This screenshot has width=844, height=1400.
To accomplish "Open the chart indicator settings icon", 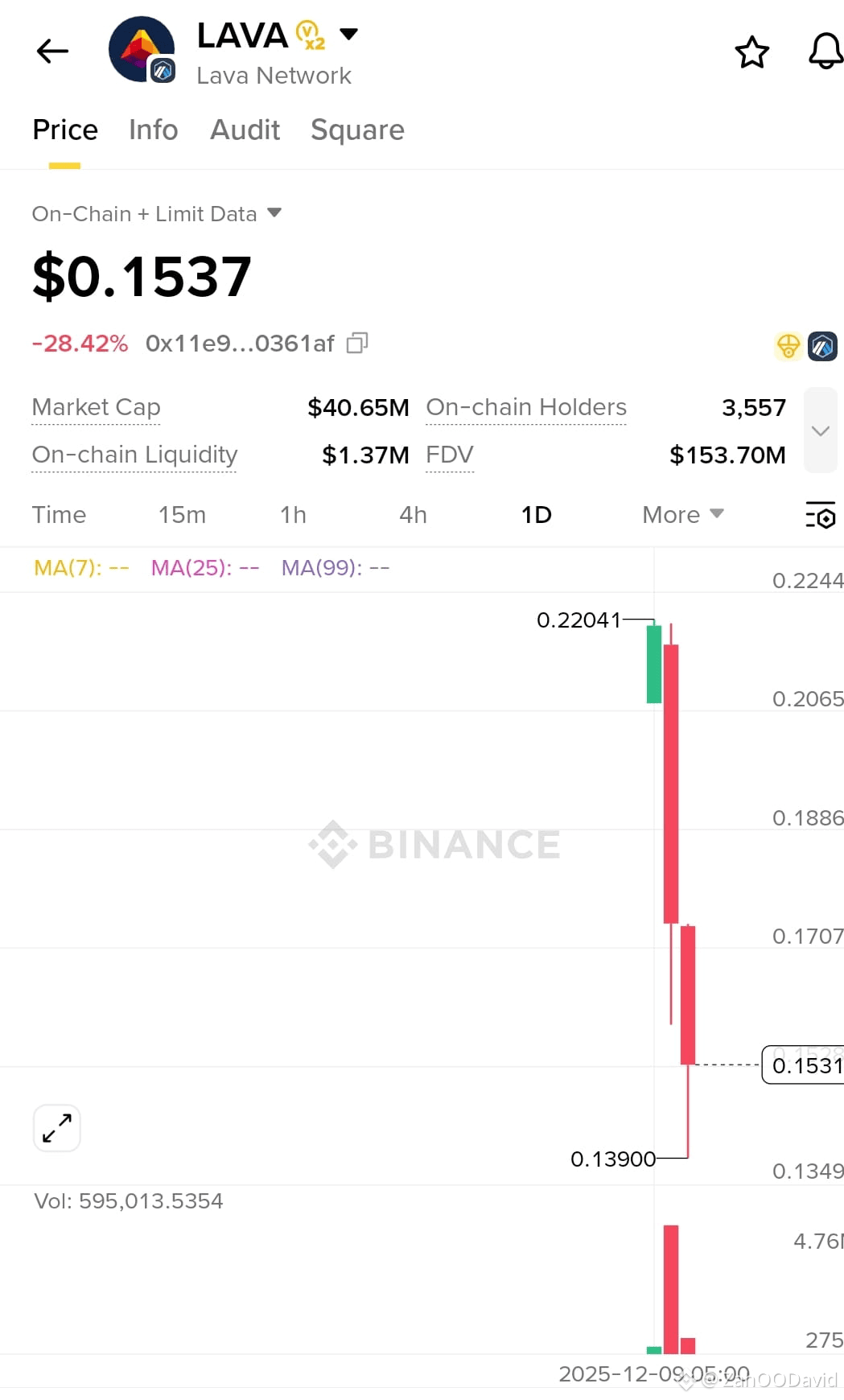I will click(820, 515).
